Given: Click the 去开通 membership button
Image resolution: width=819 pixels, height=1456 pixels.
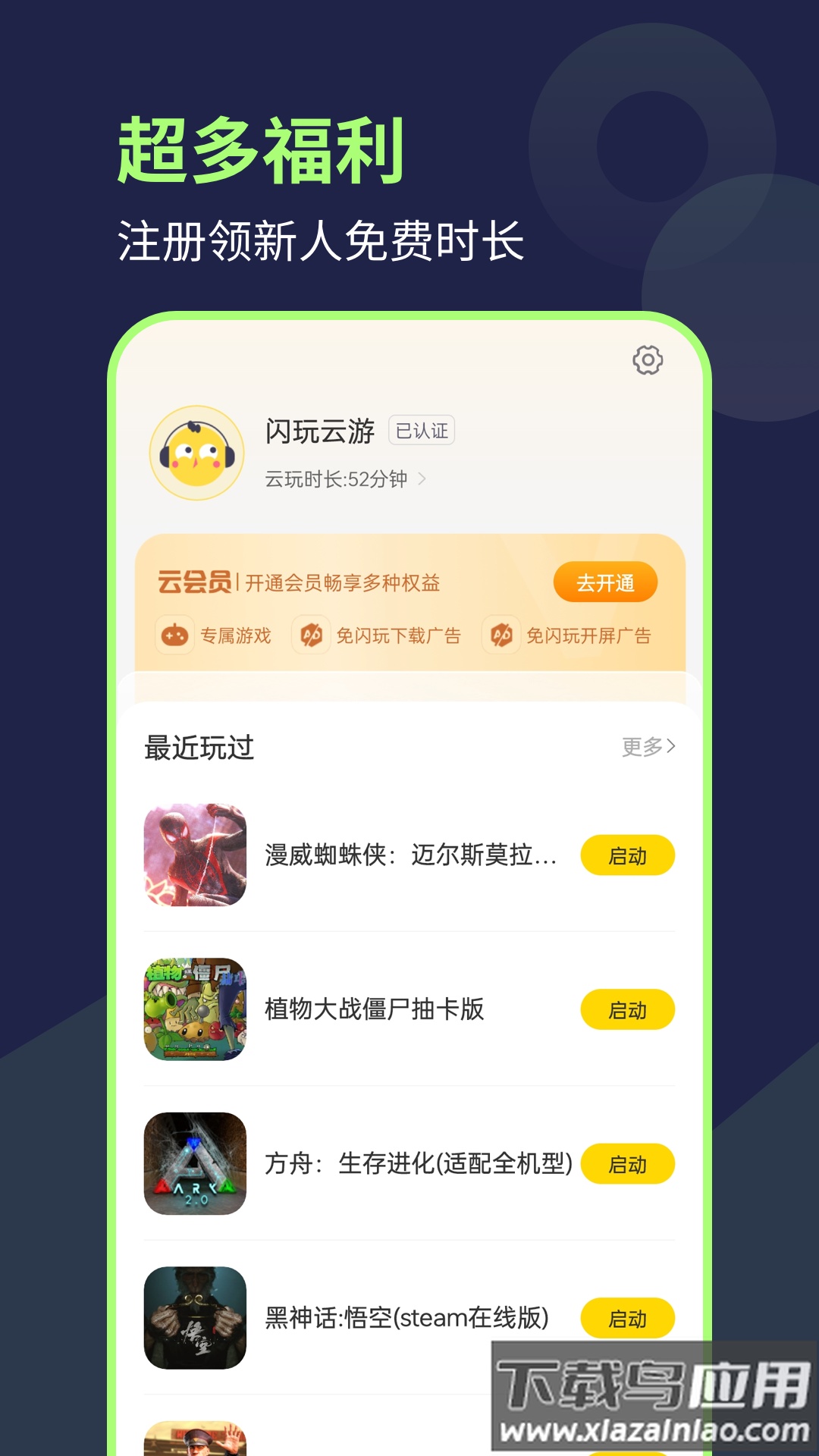Looking at the screenshot, I should tap(605, 580).
